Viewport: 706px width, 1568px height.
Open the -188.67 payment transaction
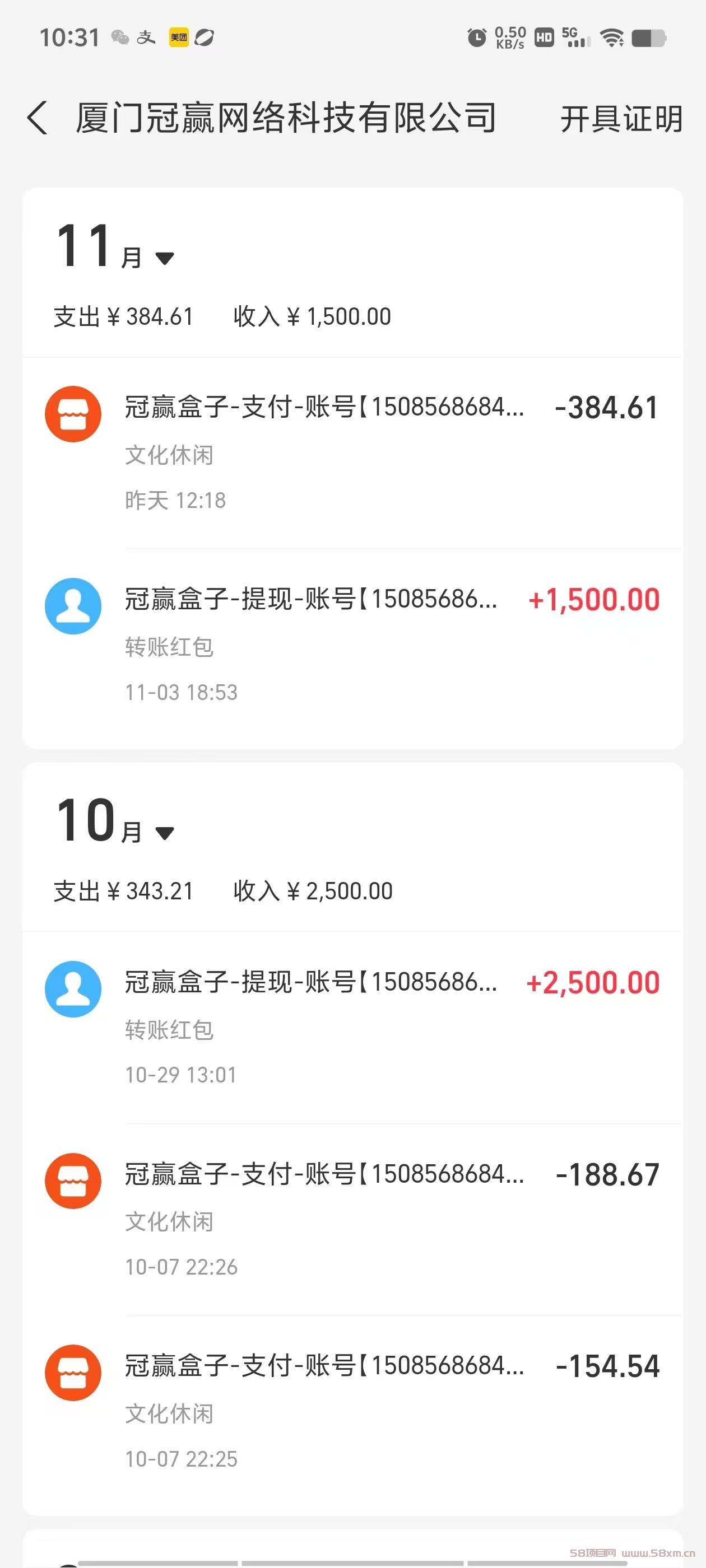tap(352, 1220)
